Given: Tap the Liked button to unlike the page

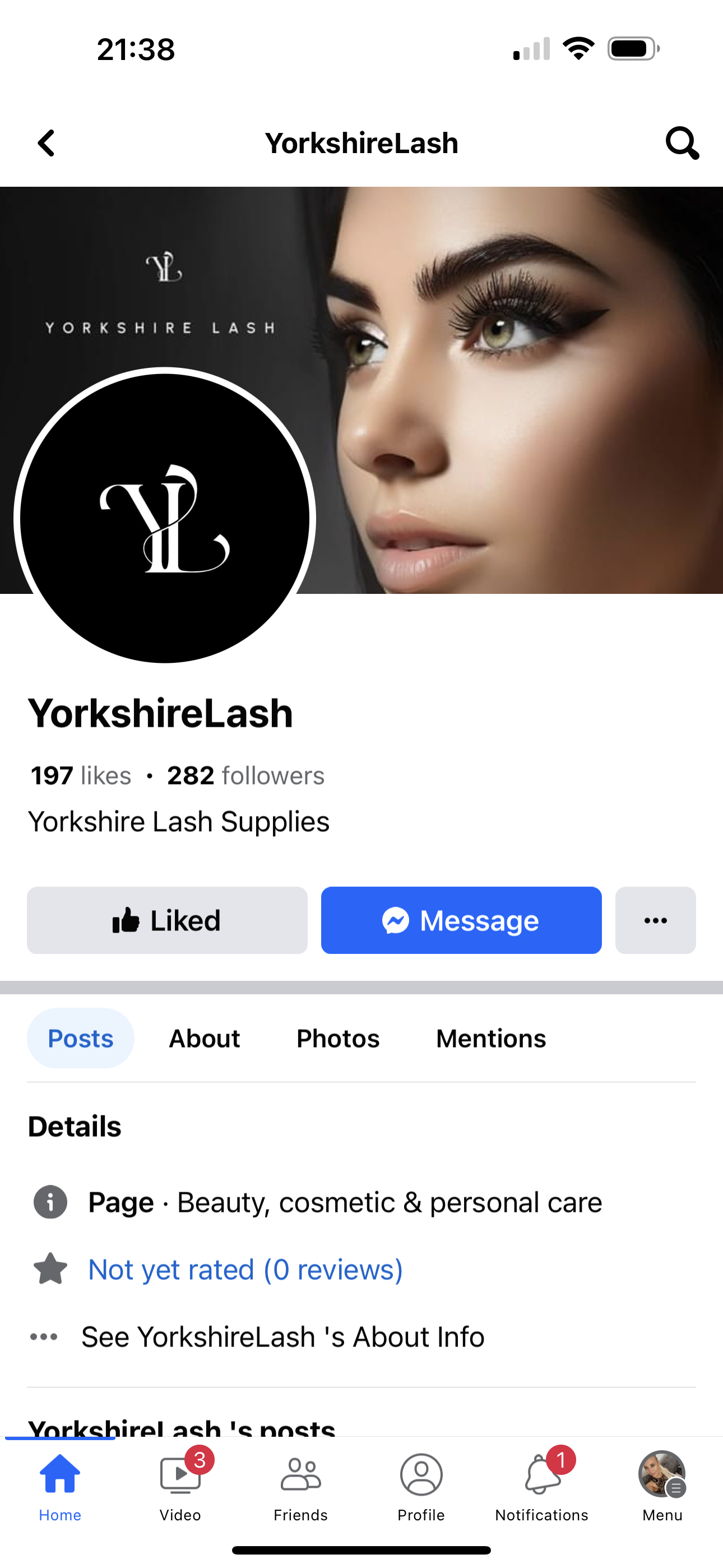Looking at the screenshot, I should (167, 920).
